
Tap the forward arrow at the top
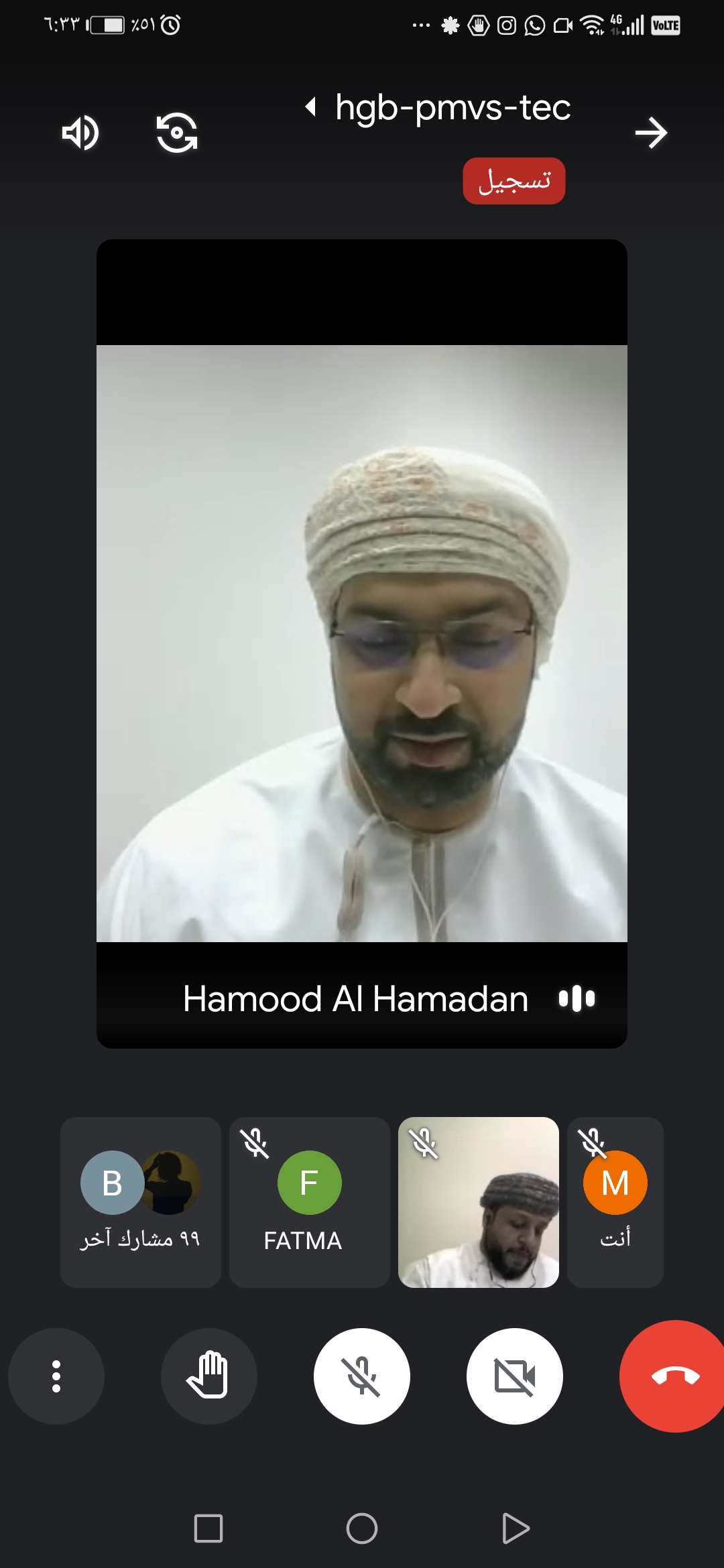[x=652, y=133]
